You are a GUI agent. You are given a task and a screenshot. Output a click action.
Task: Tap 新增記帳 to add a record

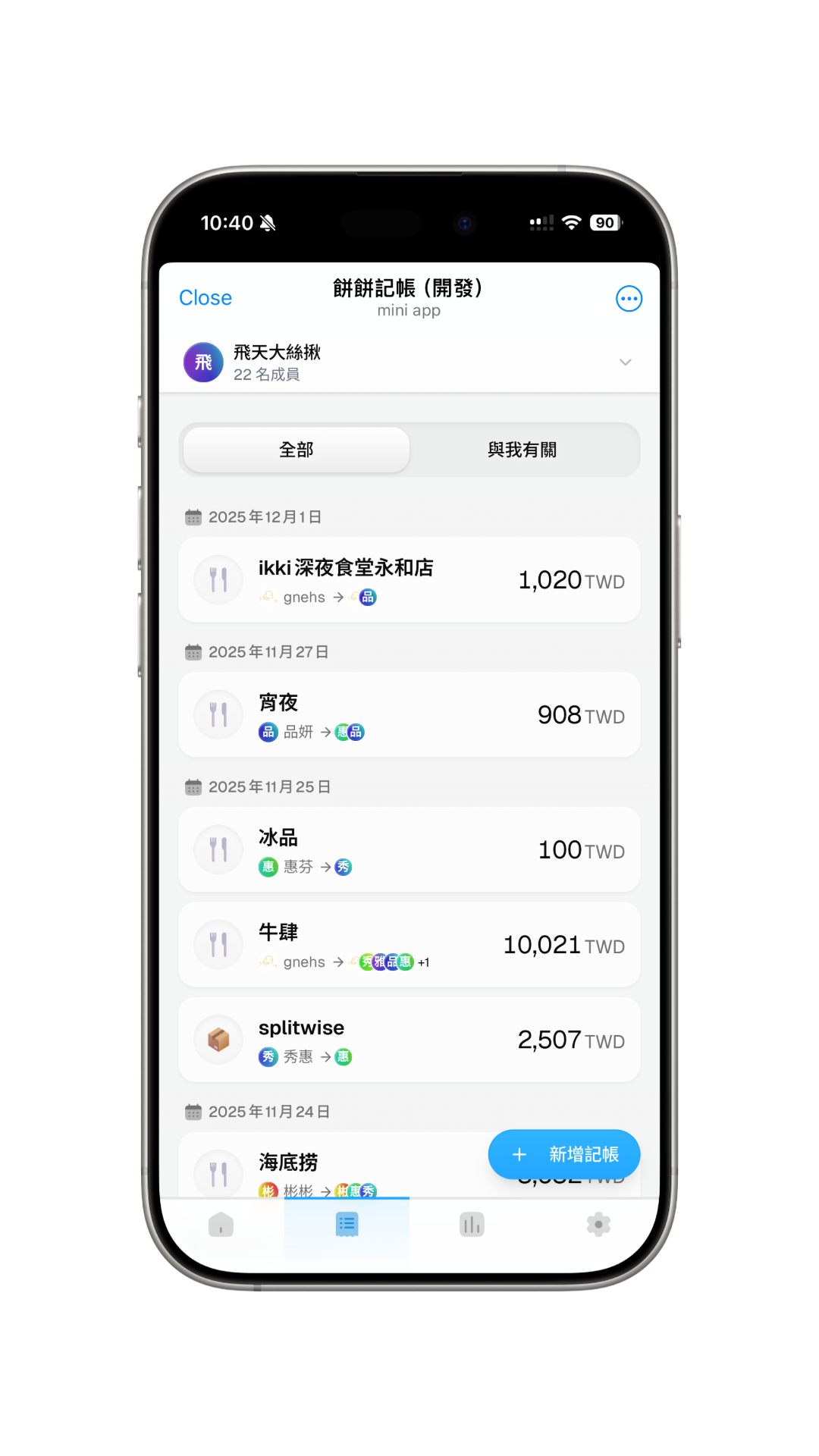coord(564,1154)
